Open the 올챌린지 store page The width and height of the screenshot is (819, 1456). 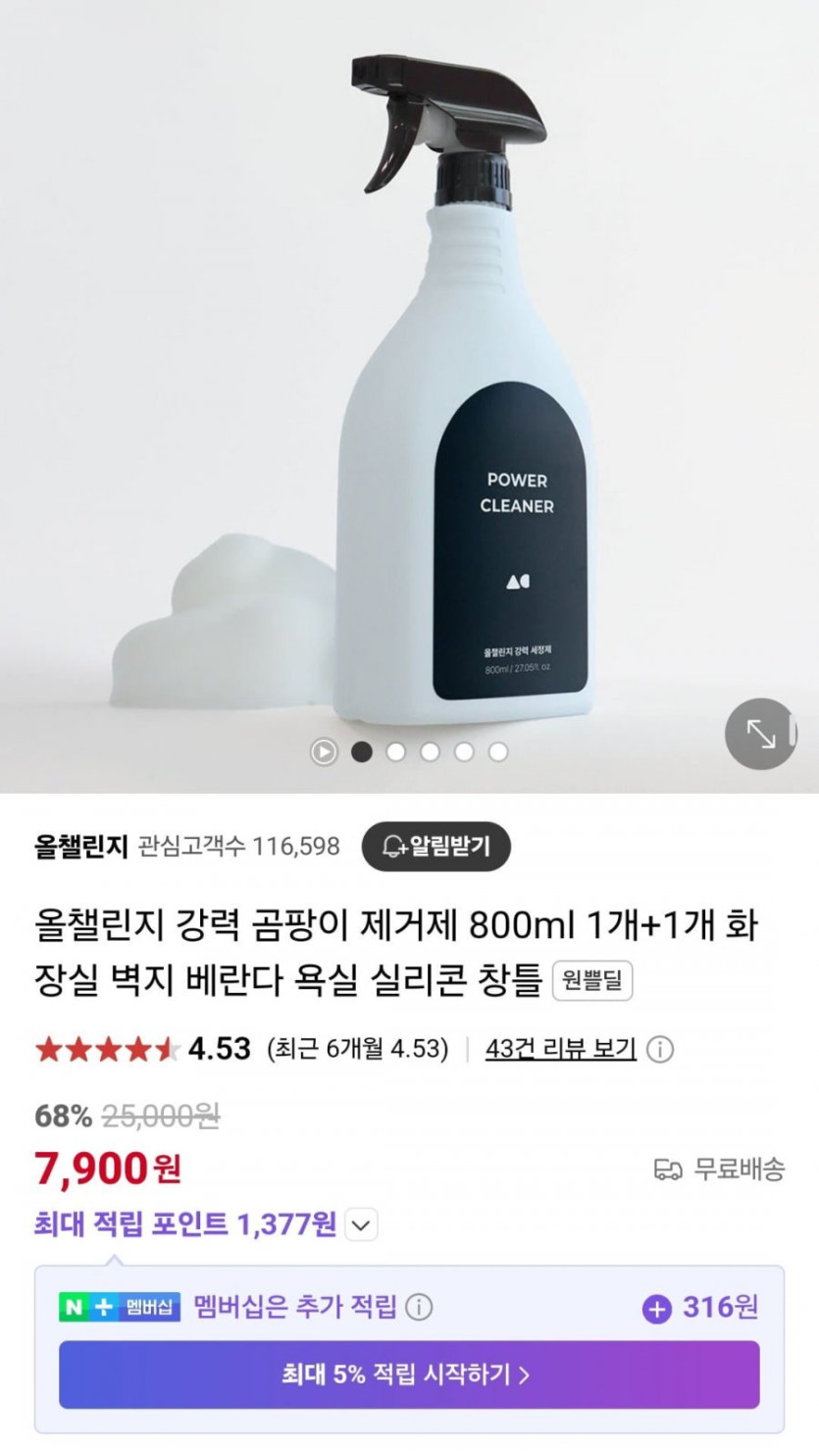[x=81, y=846]
